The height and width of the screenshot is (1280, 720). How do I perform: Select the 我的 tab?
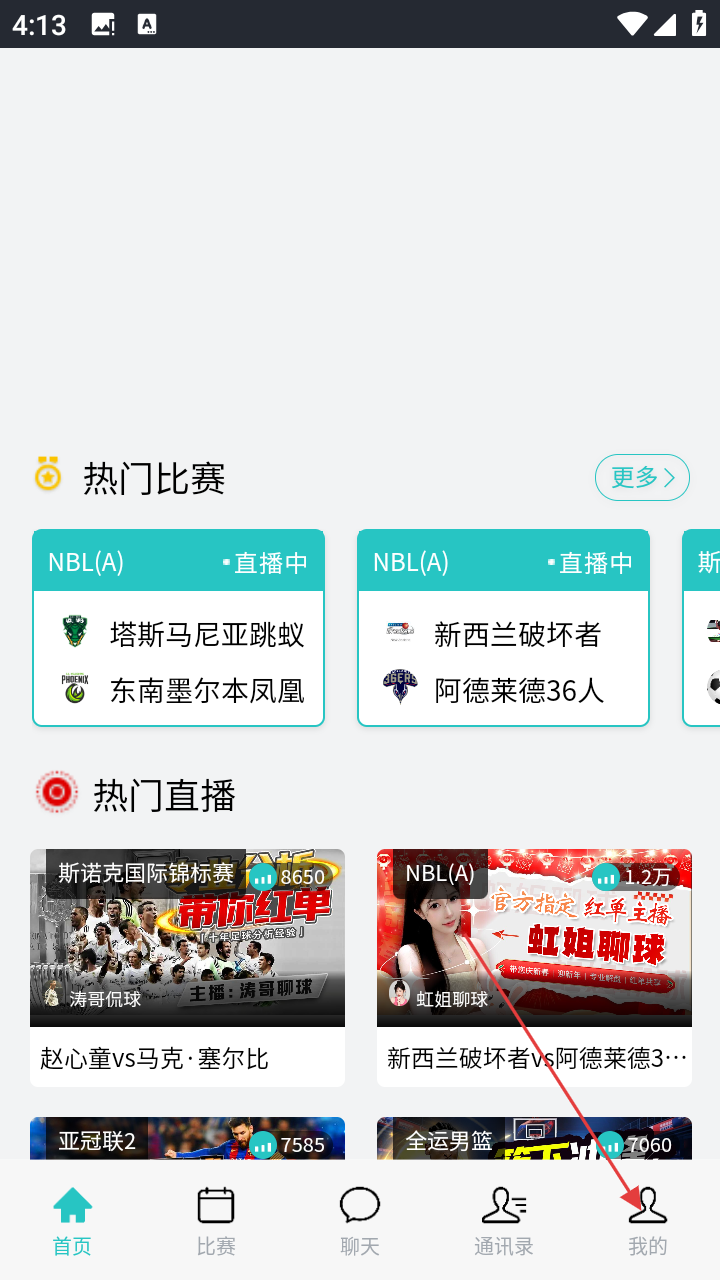pos(647,1220)
